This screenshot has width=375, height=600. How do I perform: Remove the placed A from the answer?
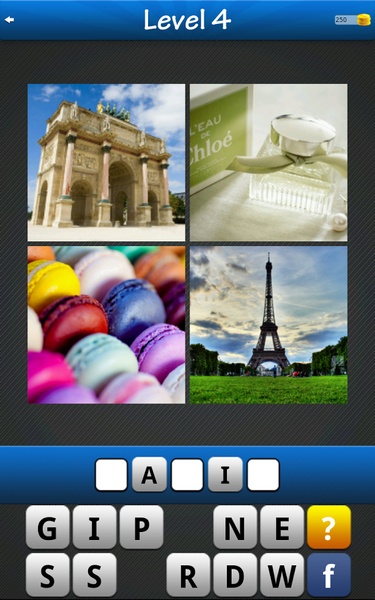point(149,474)
